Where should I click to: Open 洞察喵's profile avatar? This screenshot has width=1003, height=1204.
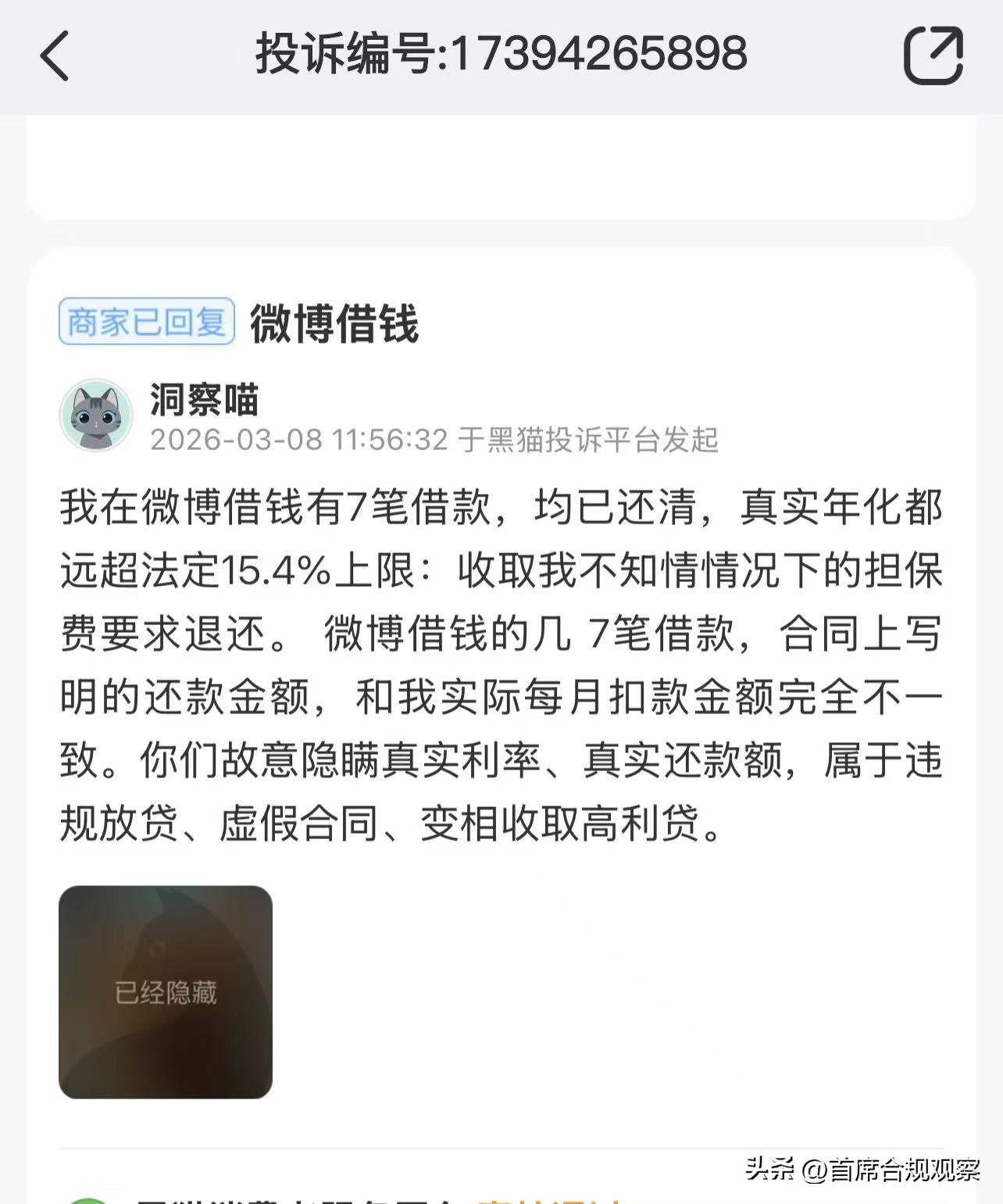[x=96, y=416]
